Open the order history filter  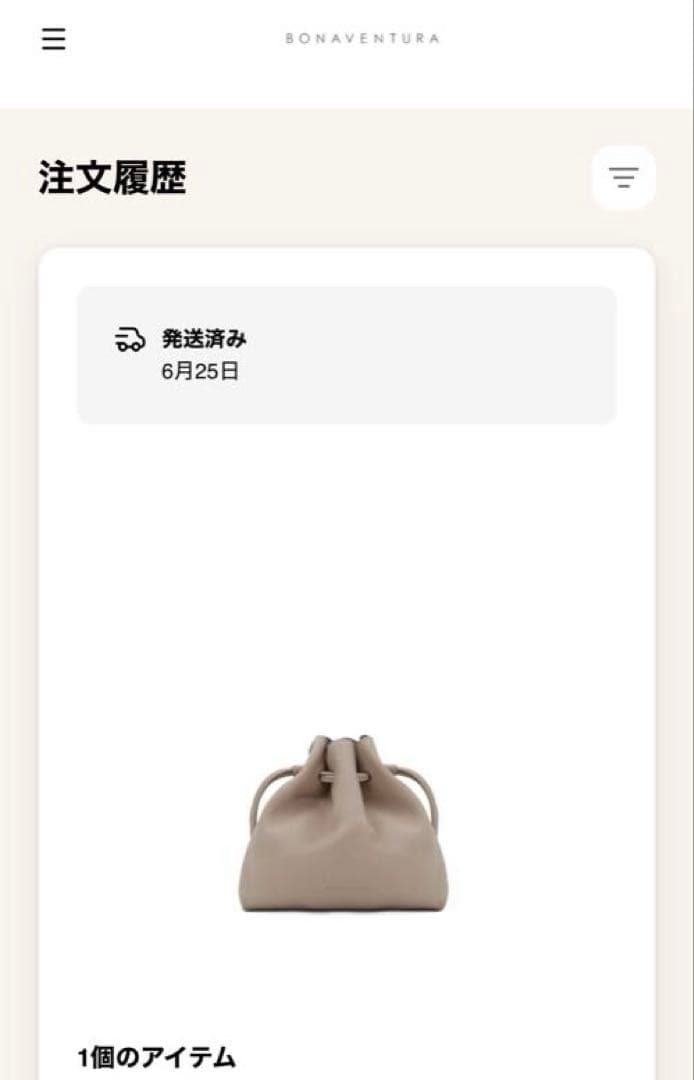tap(623, 178)
